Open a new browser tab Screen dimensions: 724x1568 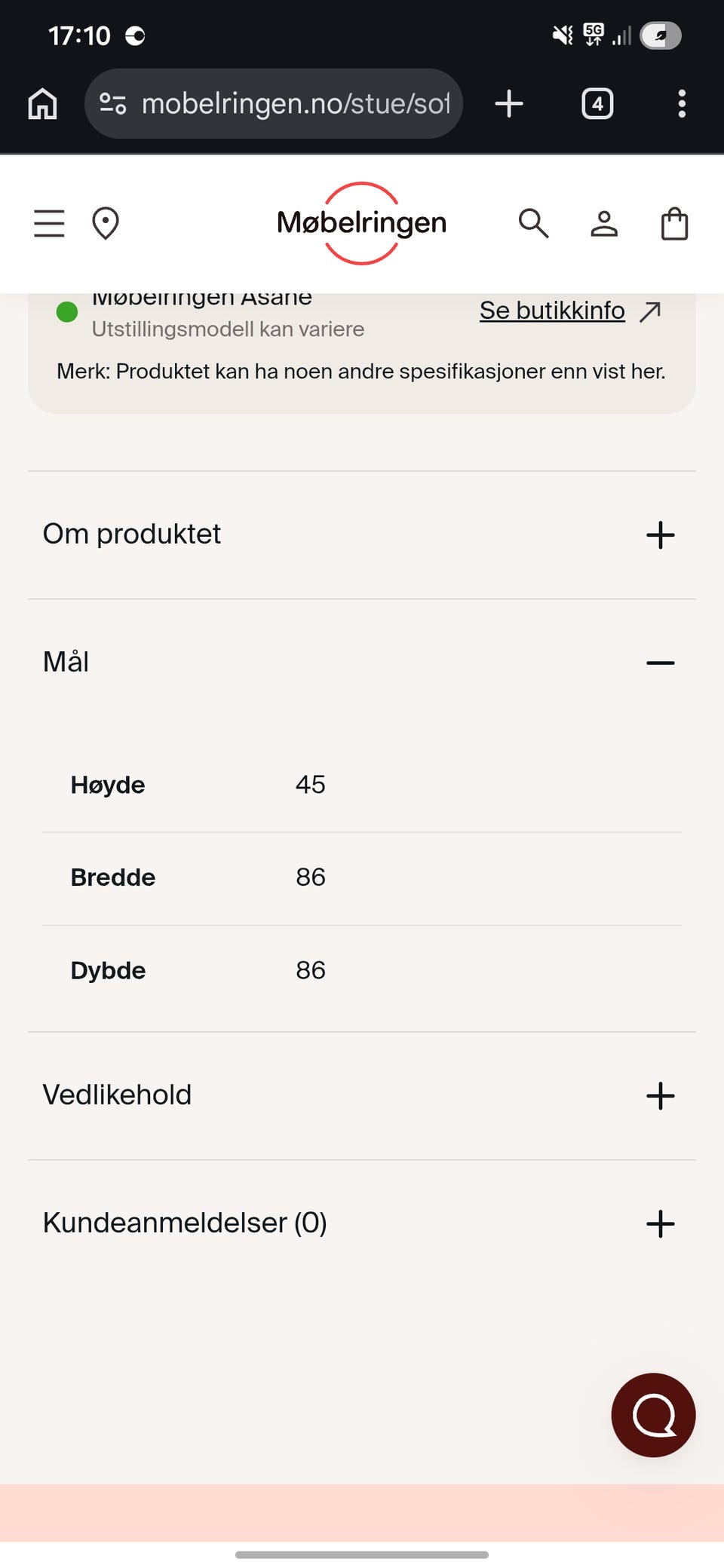(x=509, y=103)
